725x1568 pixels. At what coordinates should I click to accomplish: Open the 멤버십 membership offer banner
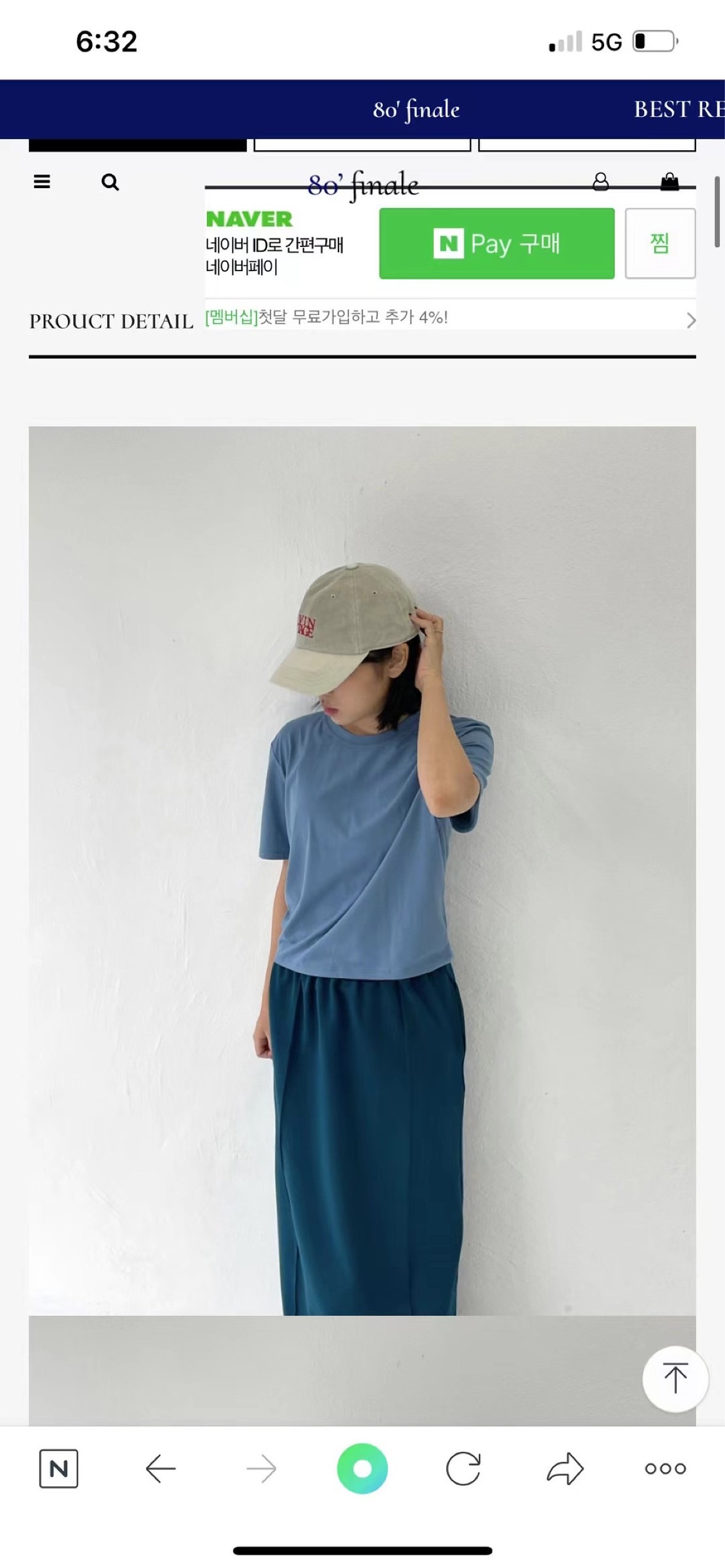tap(450, 318)
